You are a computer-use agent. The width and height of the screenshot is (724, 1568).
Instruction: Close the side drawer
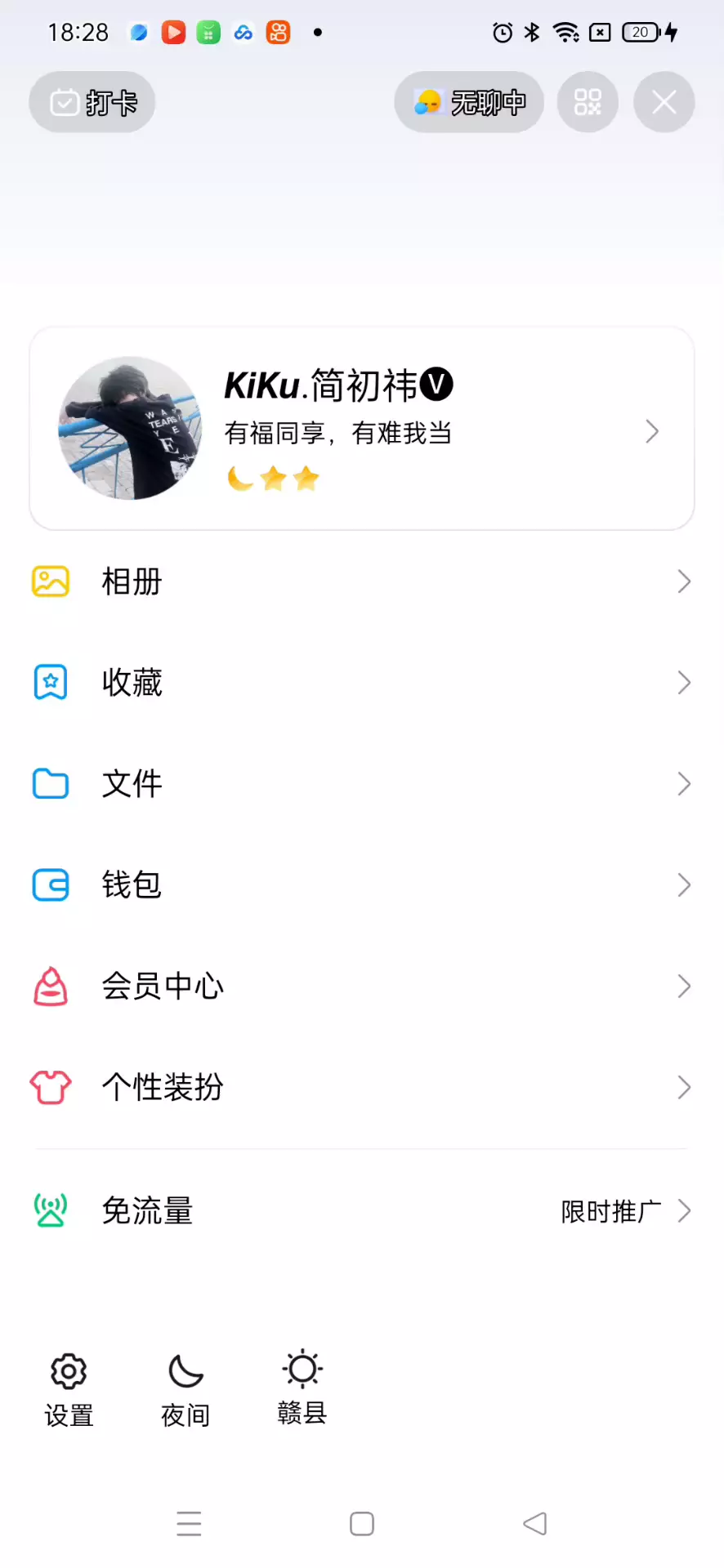[664, 103]
